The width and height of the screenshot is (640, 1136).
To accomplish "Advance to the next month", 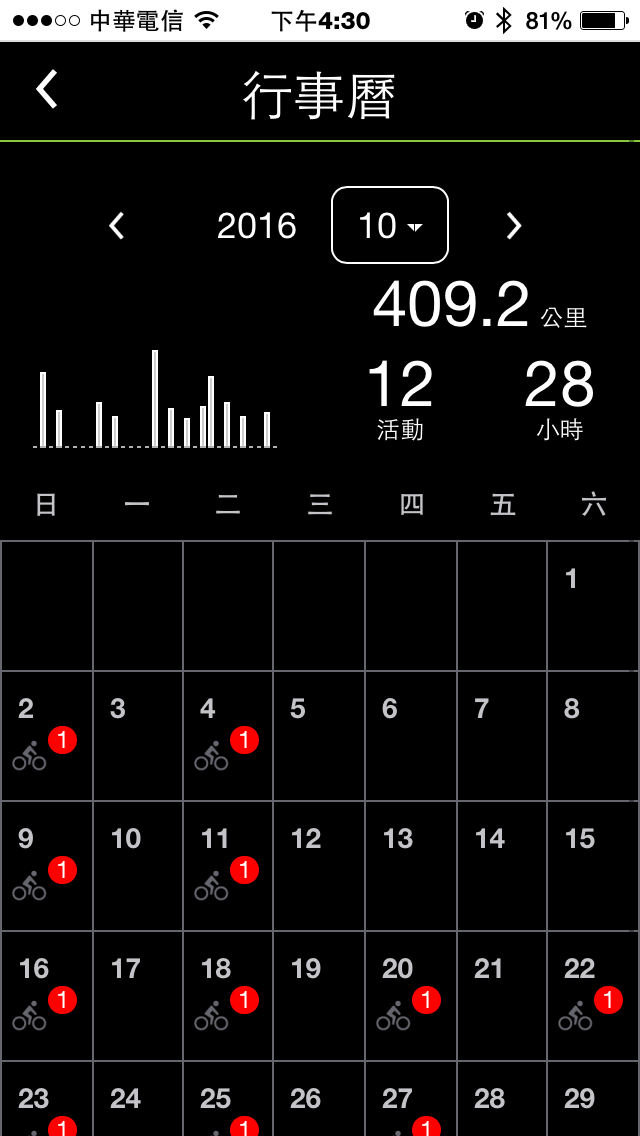I will [514, 226].
